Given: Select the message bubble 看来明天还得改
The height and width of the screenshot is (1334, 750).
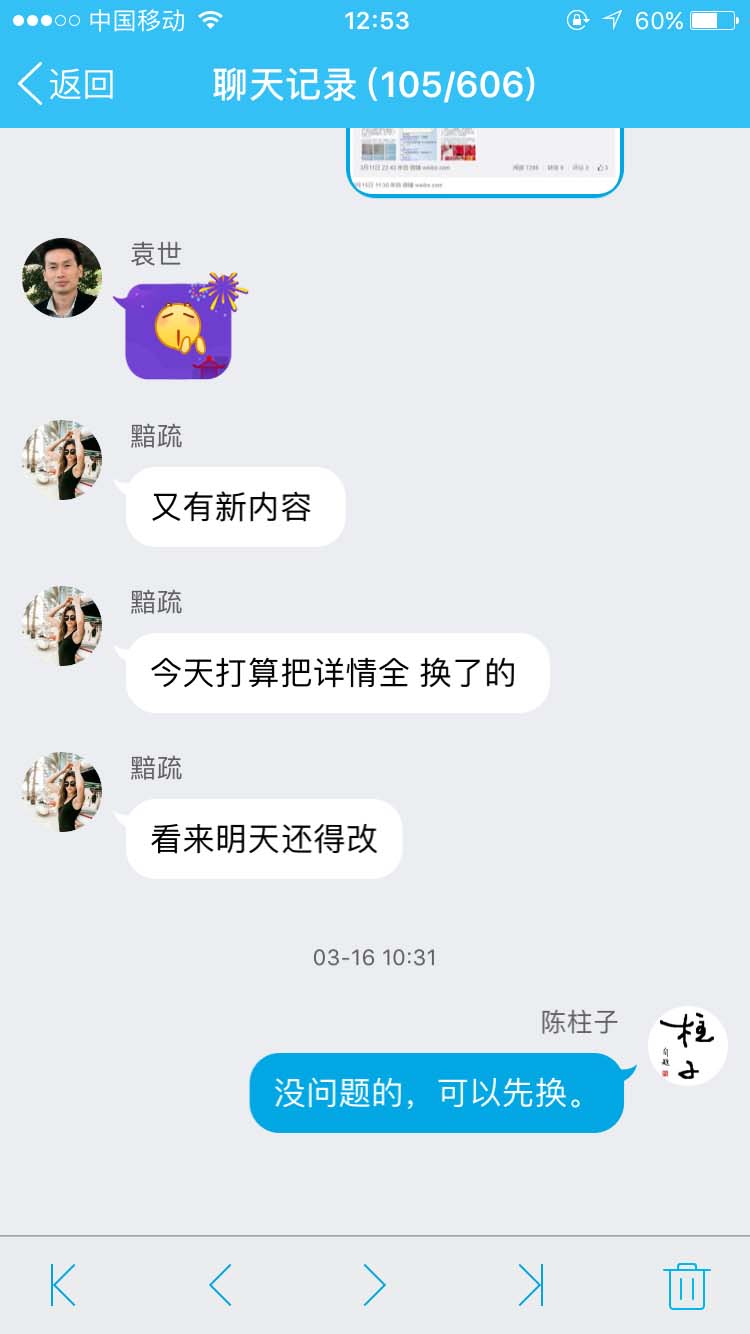Looking at the screenshot, I should click(263, 839).
